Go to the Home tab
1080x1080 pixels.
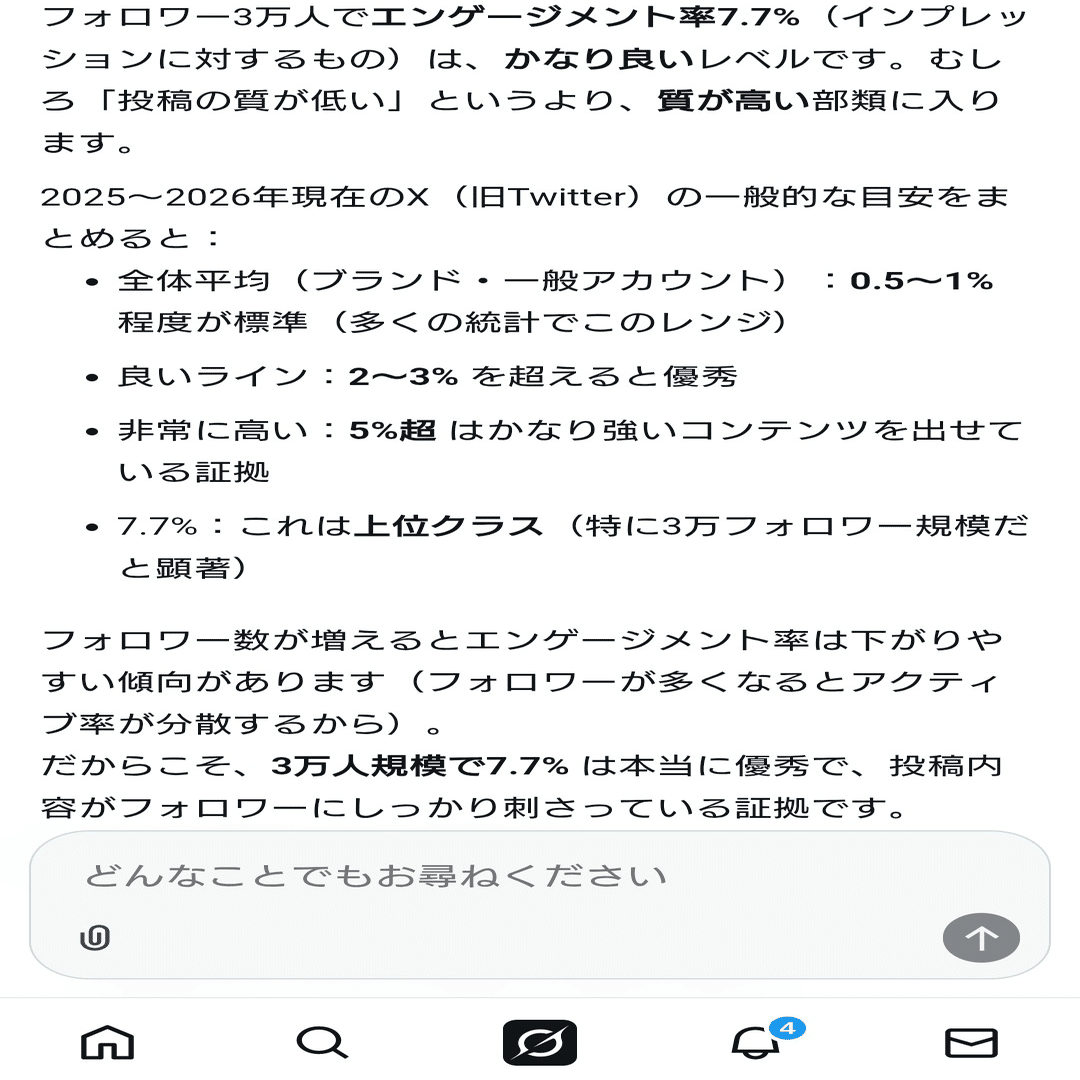click(107, 1042)
